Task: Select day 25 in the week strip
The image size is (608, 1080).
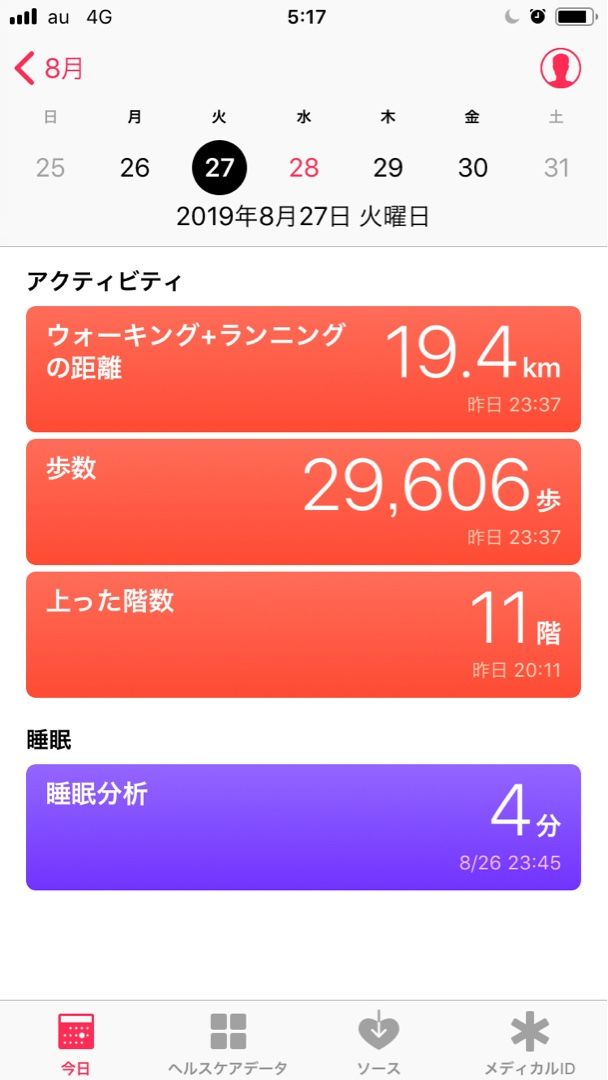Action: coord(50,168)
